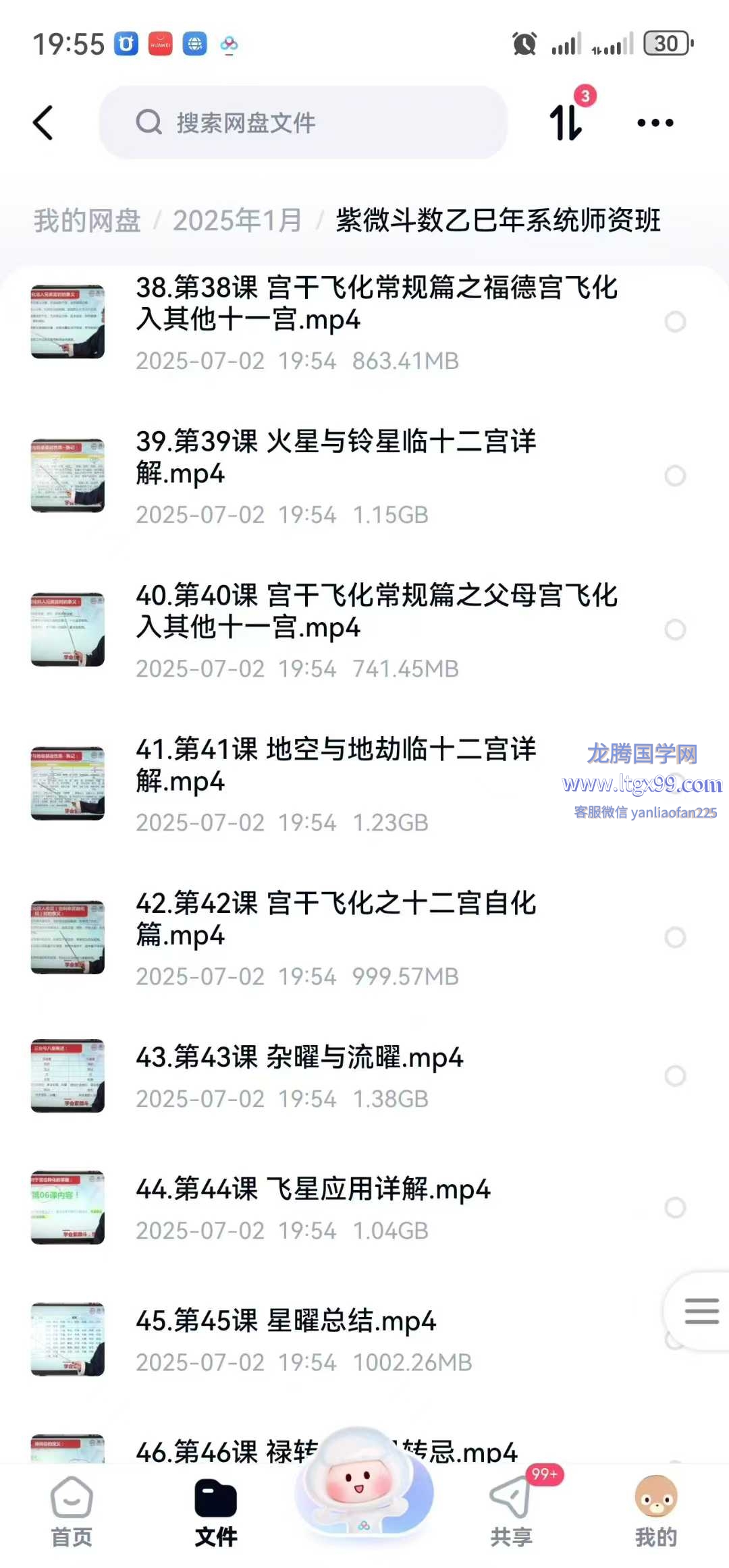Go back with the top-left arrow
Screen dimensions: 729x1568
pyautogui.click(x=43, y=123)
